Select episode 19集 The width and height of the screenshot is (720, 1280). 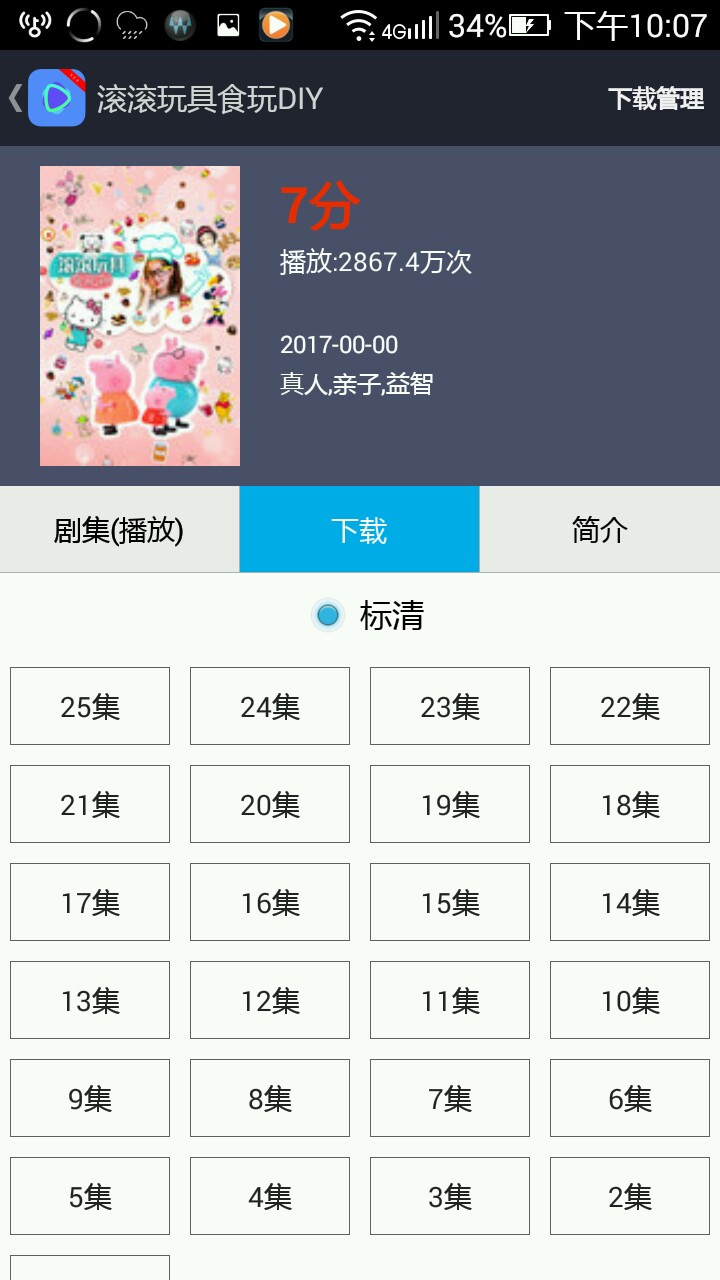tap(450, 804)
